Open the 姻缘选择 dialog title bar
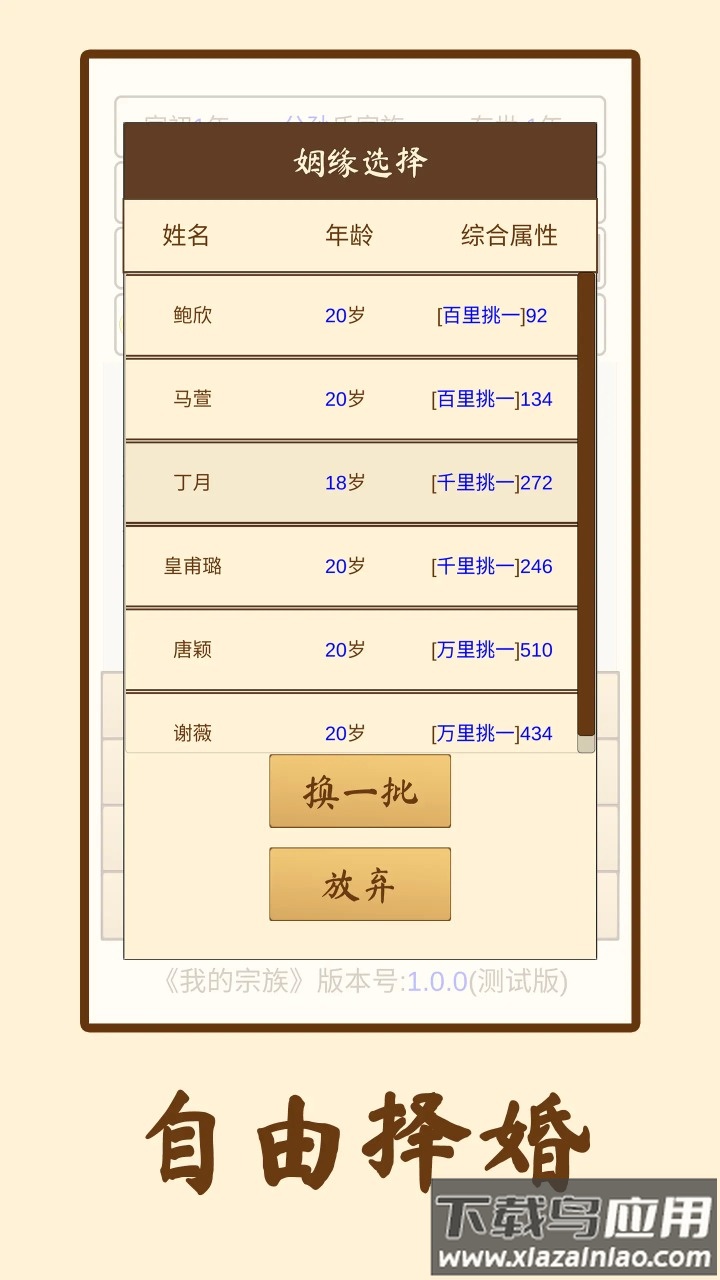The image size is (720, 1280). pos(358,161)
